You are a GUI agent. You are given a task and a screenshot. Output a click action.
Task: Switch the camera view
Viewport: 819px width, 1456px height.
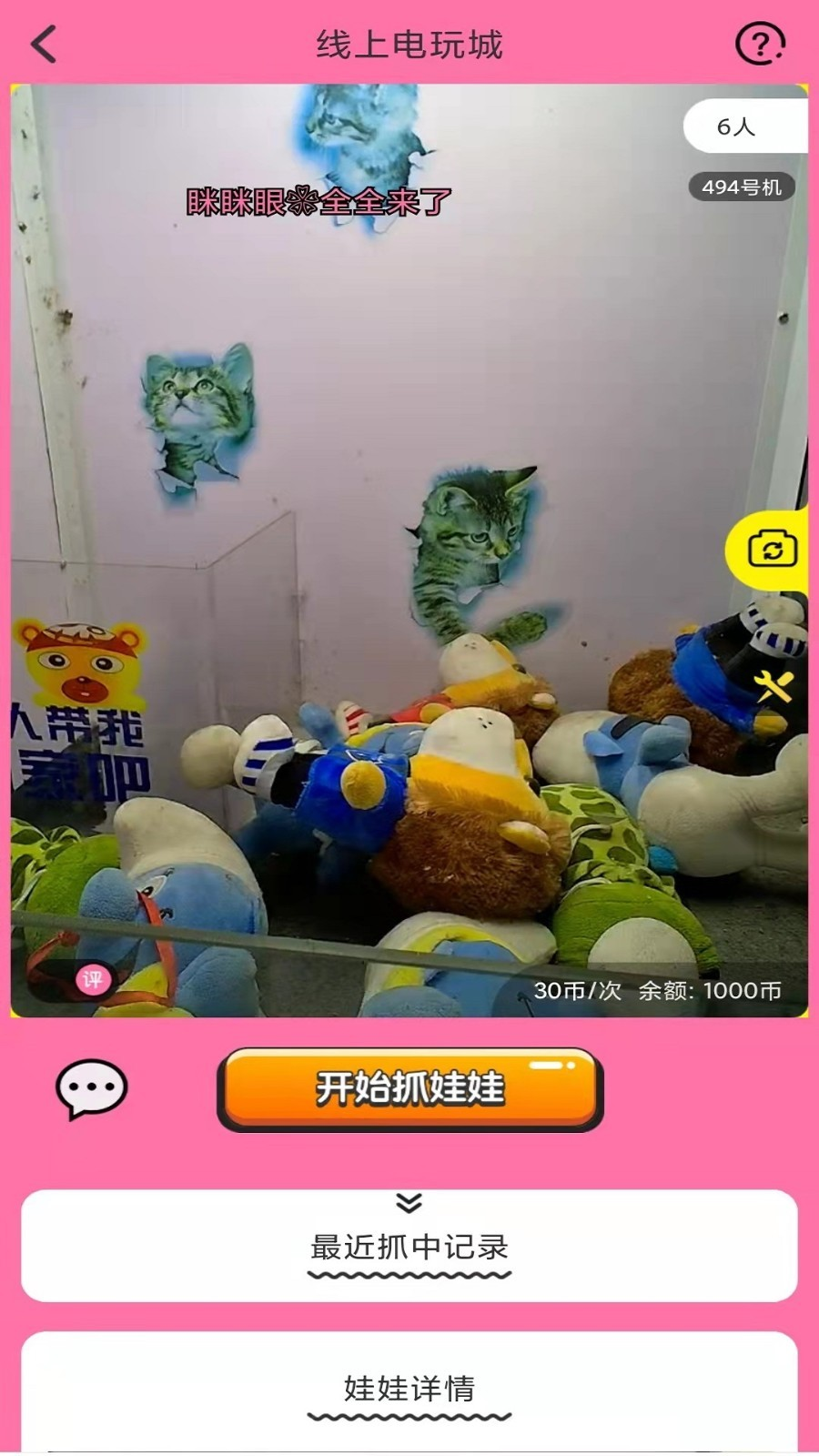773,550
